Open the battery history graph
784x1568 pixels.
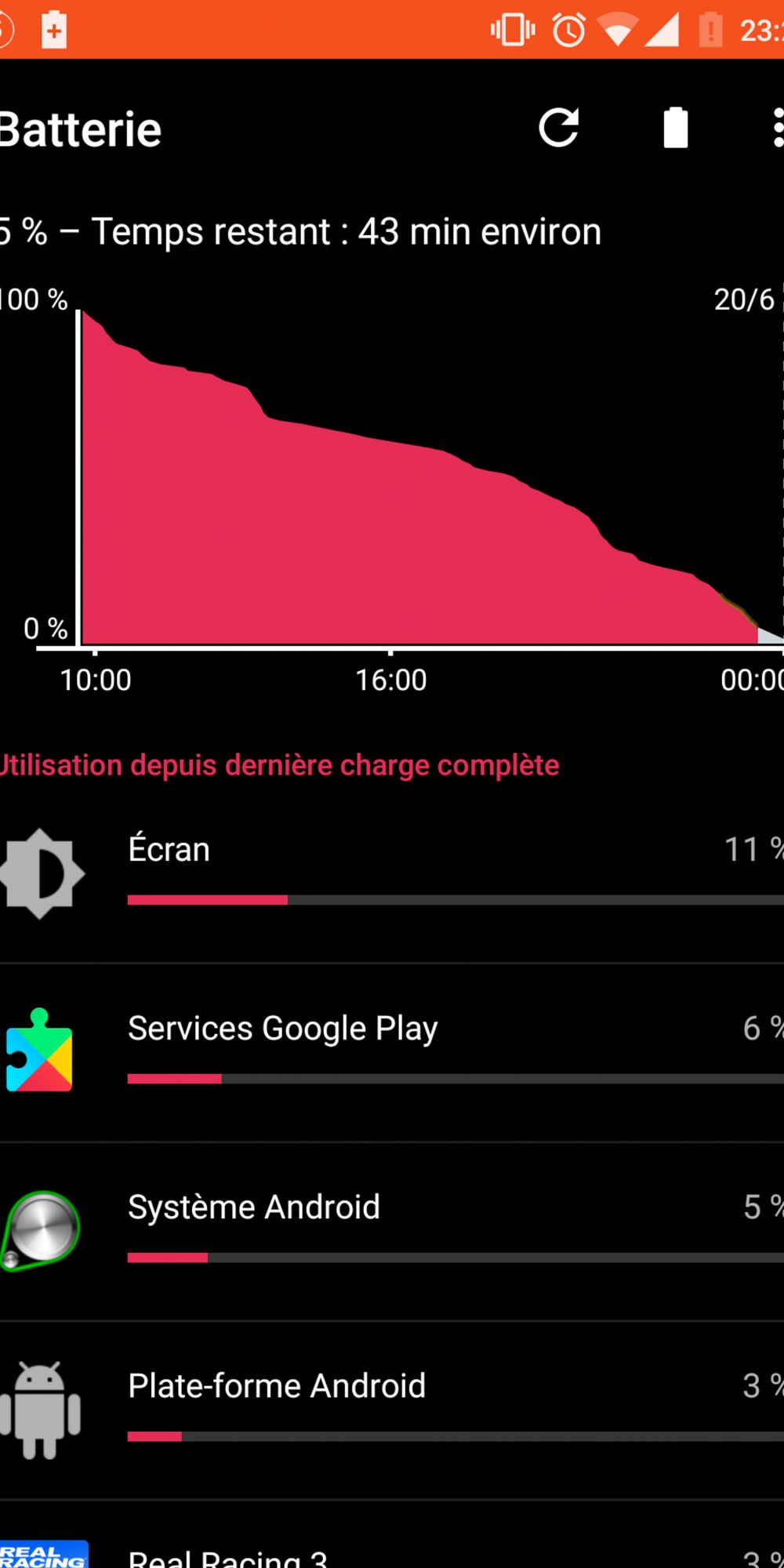(x=392, y=486)
